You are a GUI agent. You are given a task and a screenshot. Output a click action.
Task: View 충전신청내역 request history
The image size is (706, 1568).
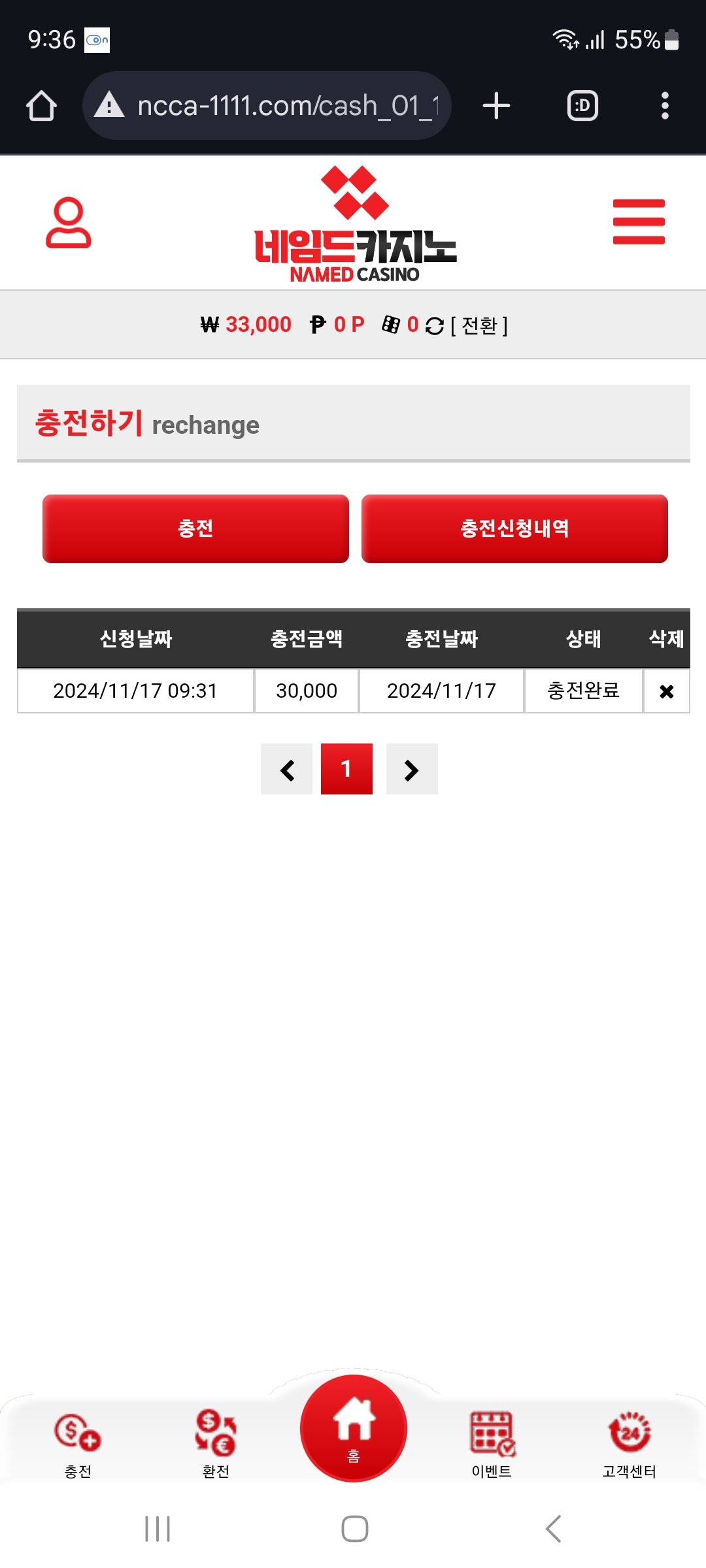tap(514, 529)
